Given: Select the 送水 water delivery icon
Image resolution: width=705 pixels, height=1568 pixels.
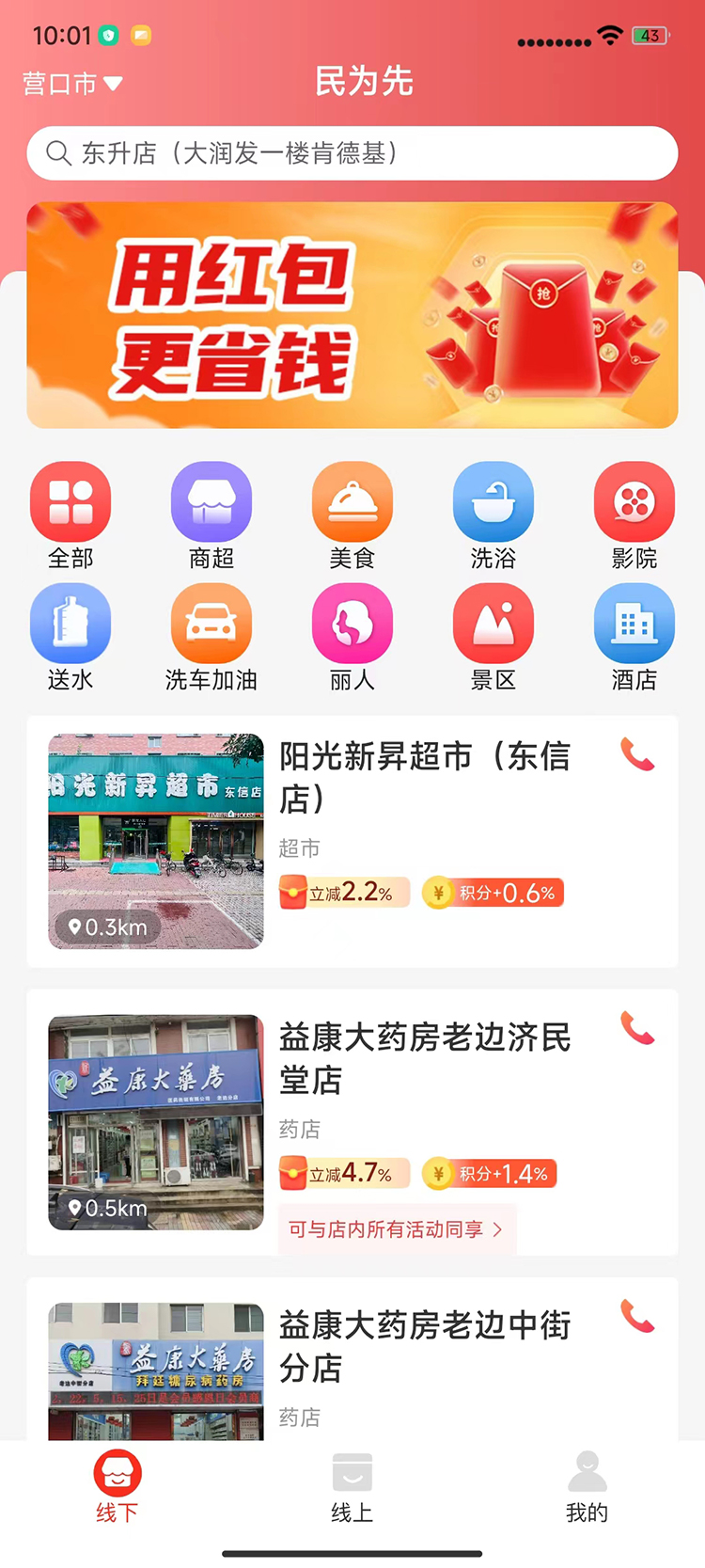Looking at the screenshot, I should click(70, 622).
